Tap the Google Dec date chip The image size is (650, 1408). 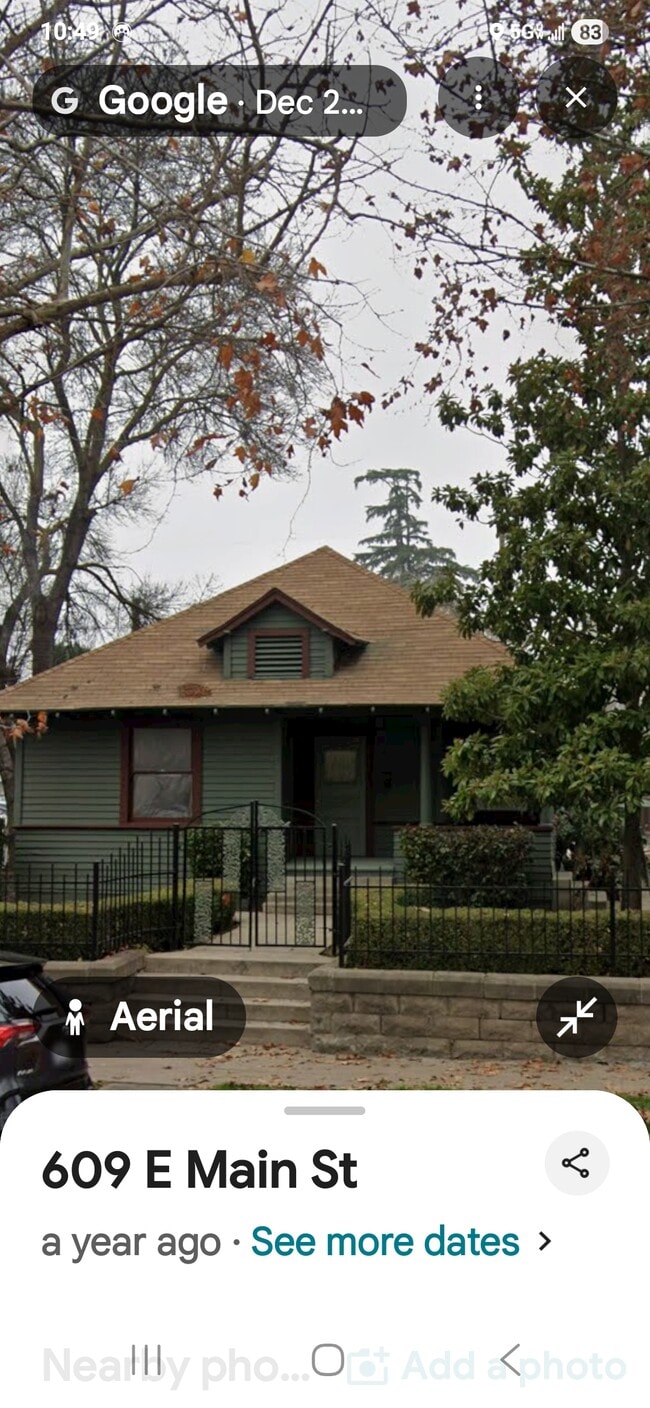[x=219, y=101]
